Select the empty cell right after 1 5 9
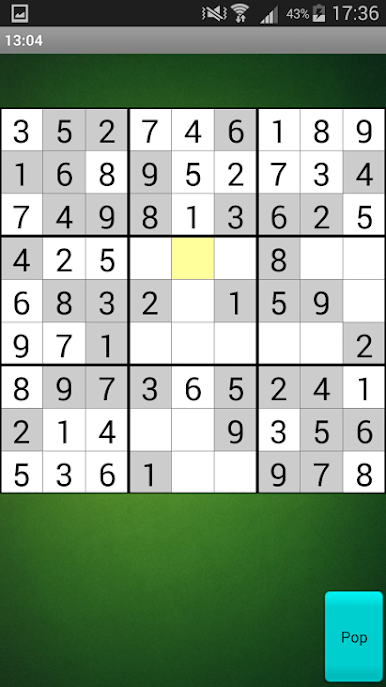 coord(364,301)
